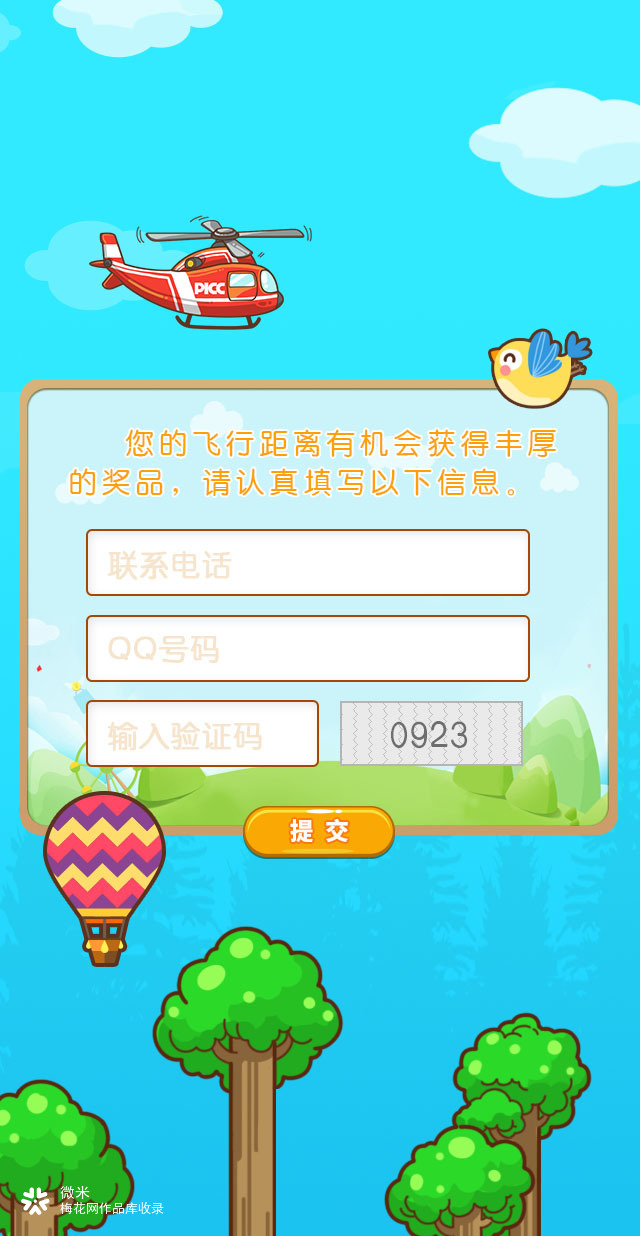
Task: Submit the form with 提交 button
Action: pos(319,831)
